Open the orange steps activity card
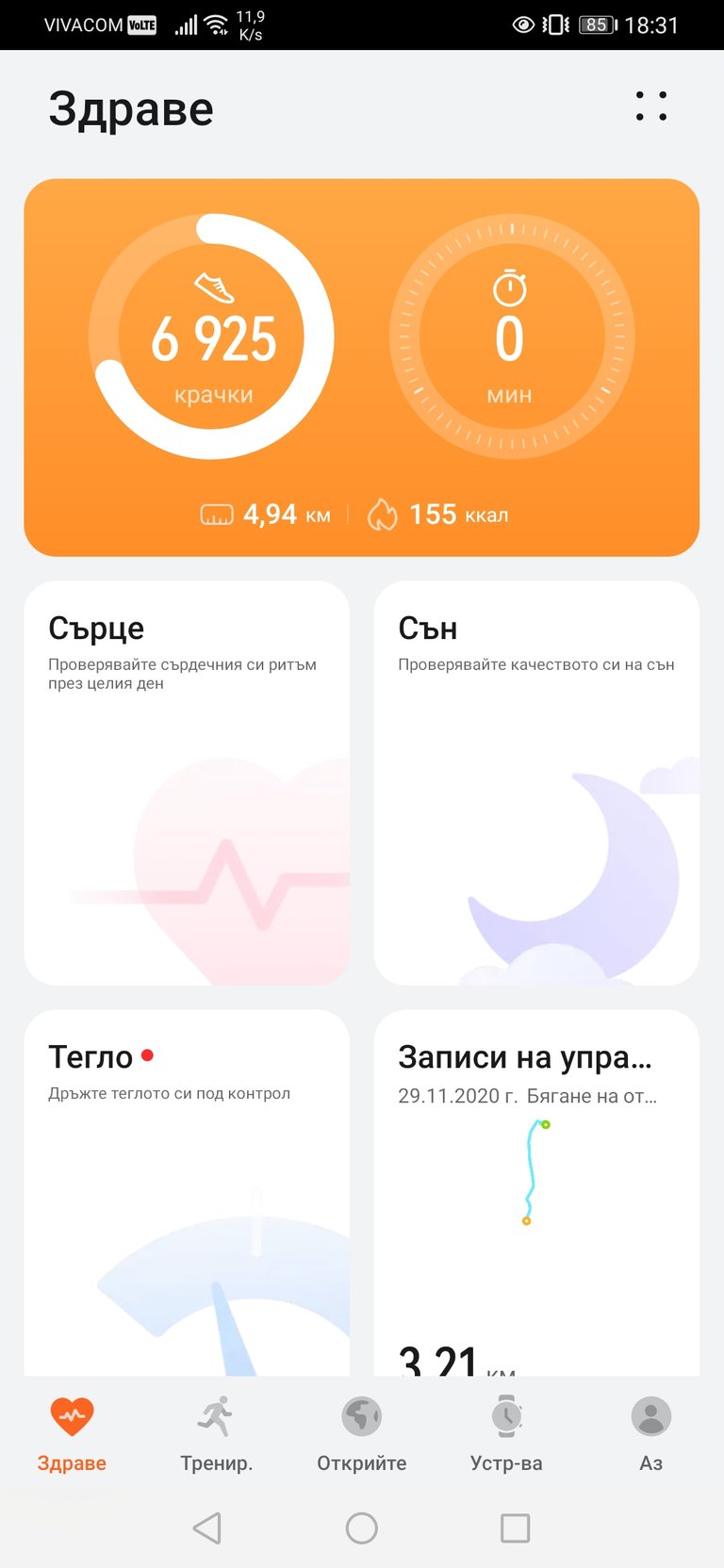The height and width of the screenshot is (1568, 724). pos(361,367)
